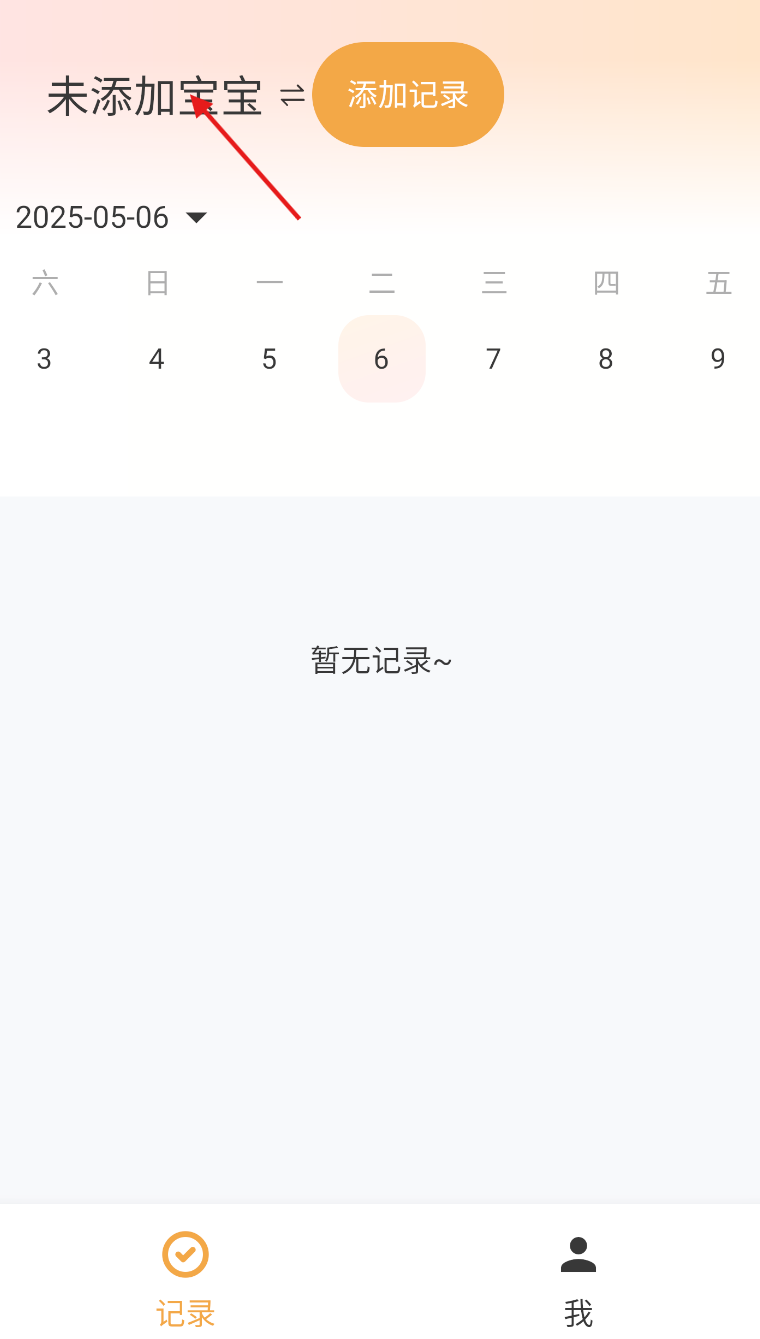Open the 记录 tab
This screenshot has height=1339, width=760.
coord(186,1280)
